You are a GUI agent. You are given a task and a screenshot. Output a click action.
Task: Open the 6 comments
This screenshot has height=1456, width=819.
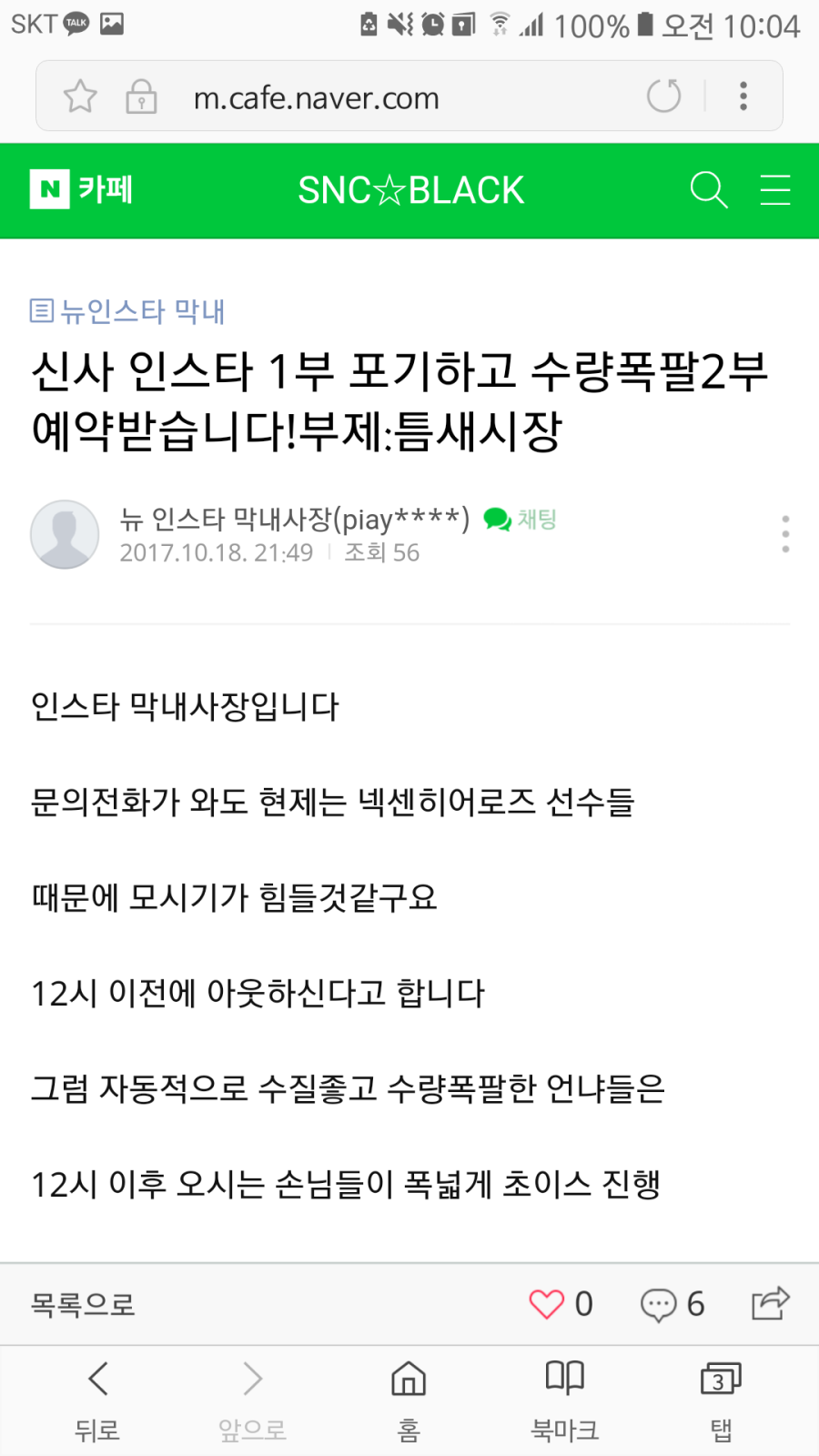click(x=672, y=1304)
